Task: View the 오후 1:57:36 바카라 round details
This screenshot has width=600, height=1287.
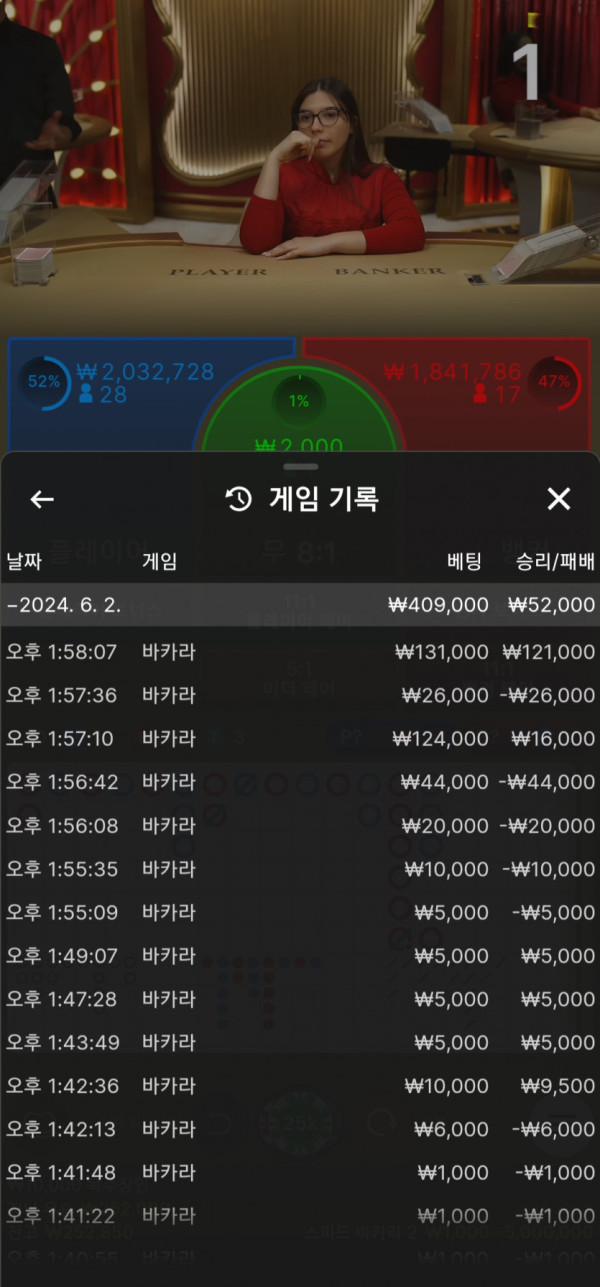Action: coord(300,695)
